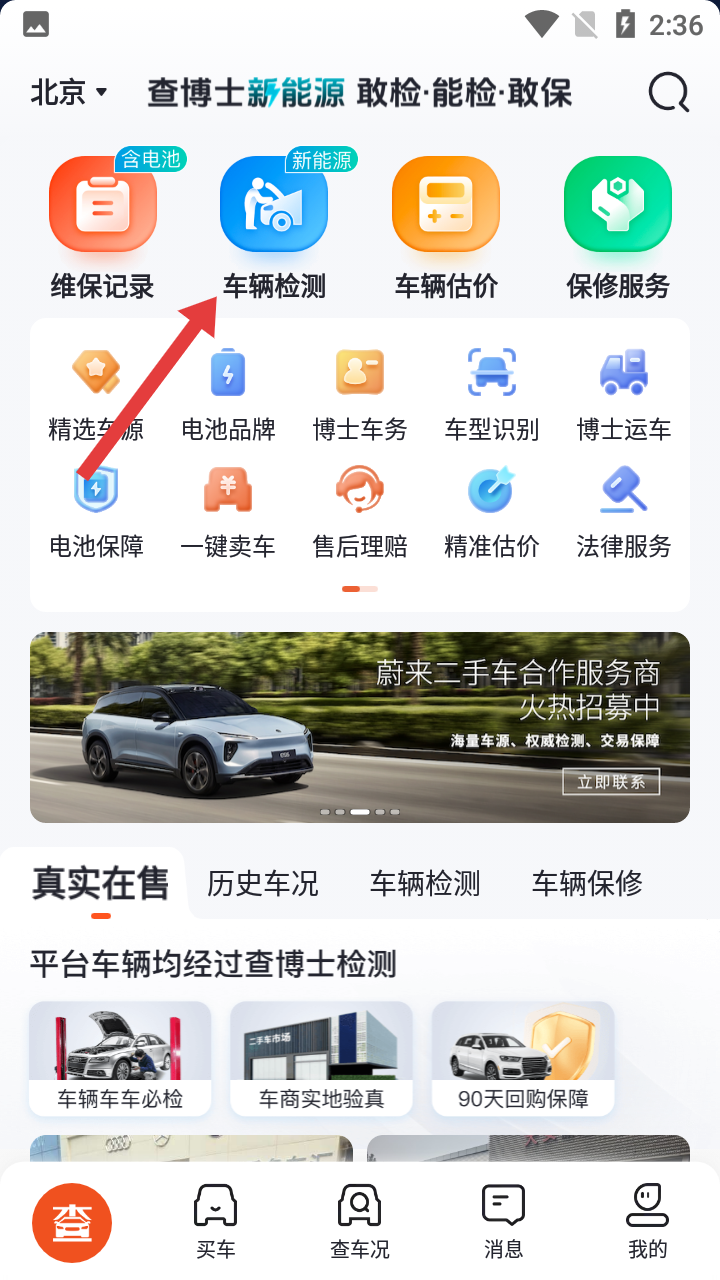Image resolution: width=720 pixels, height=1280 pixels.
Task: Open the 北京 city dropdown
Action: point(68,93)
